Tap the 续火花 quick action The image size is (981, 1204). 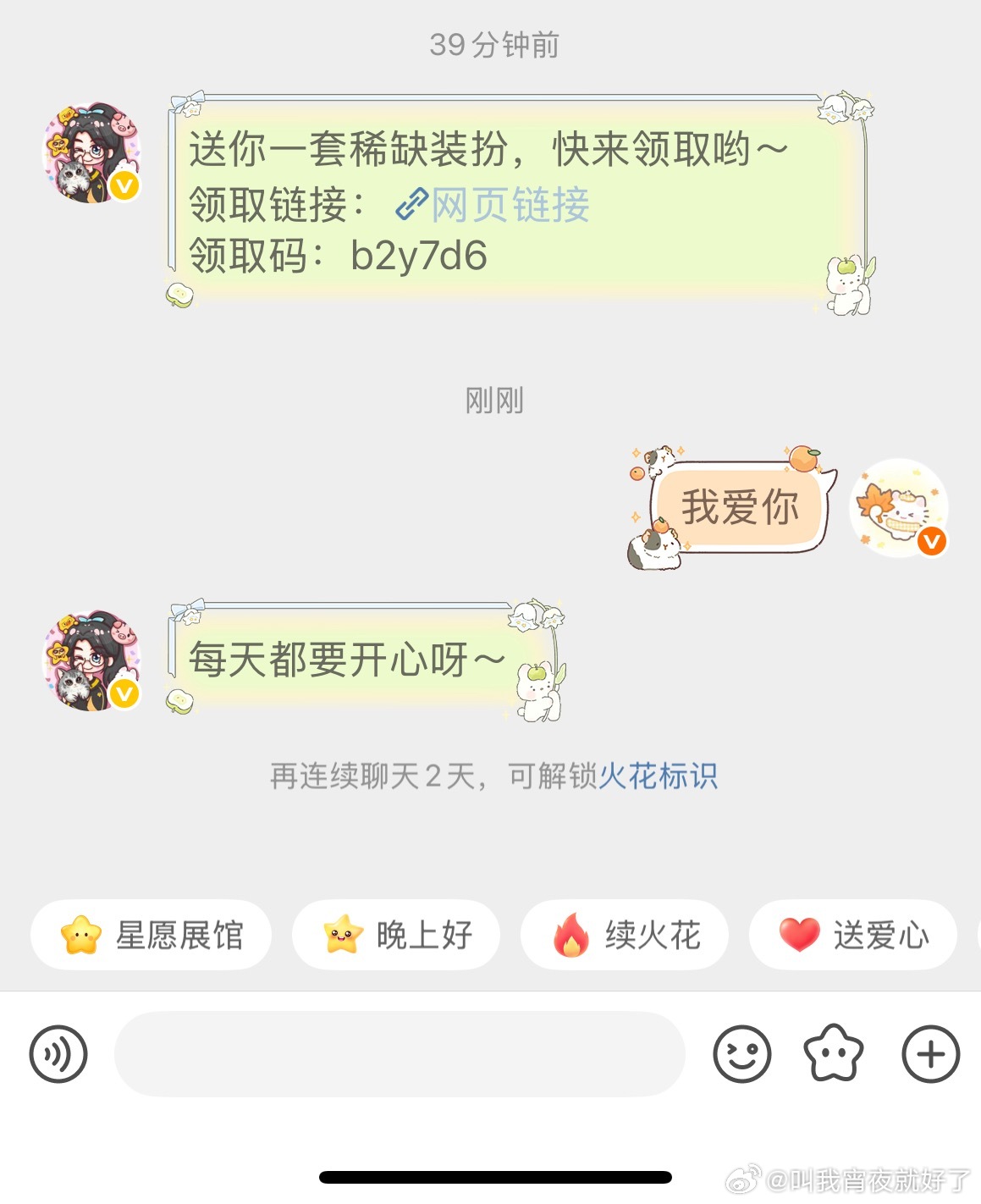pos(623,936)
